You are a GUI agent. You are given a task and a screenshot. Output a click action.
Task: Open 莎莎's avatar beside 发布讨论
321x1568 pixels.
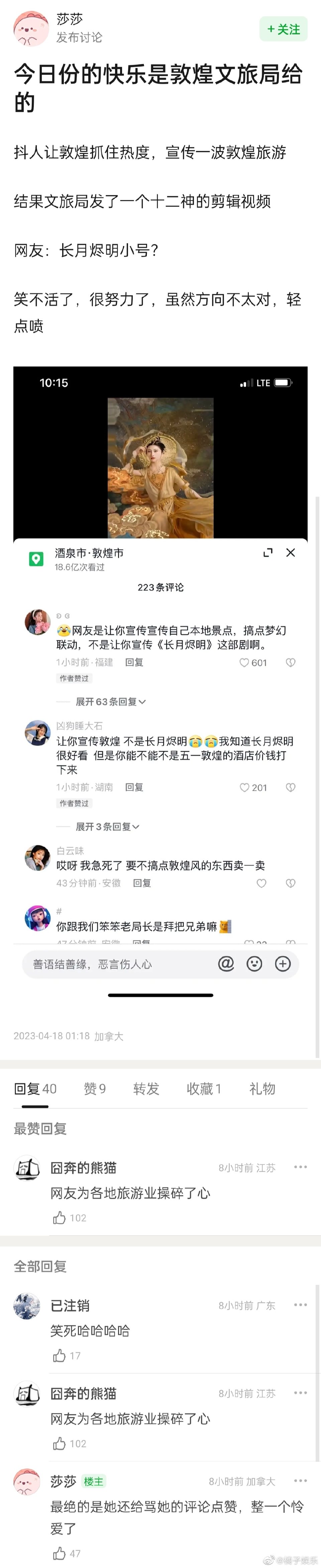[30, 29]
